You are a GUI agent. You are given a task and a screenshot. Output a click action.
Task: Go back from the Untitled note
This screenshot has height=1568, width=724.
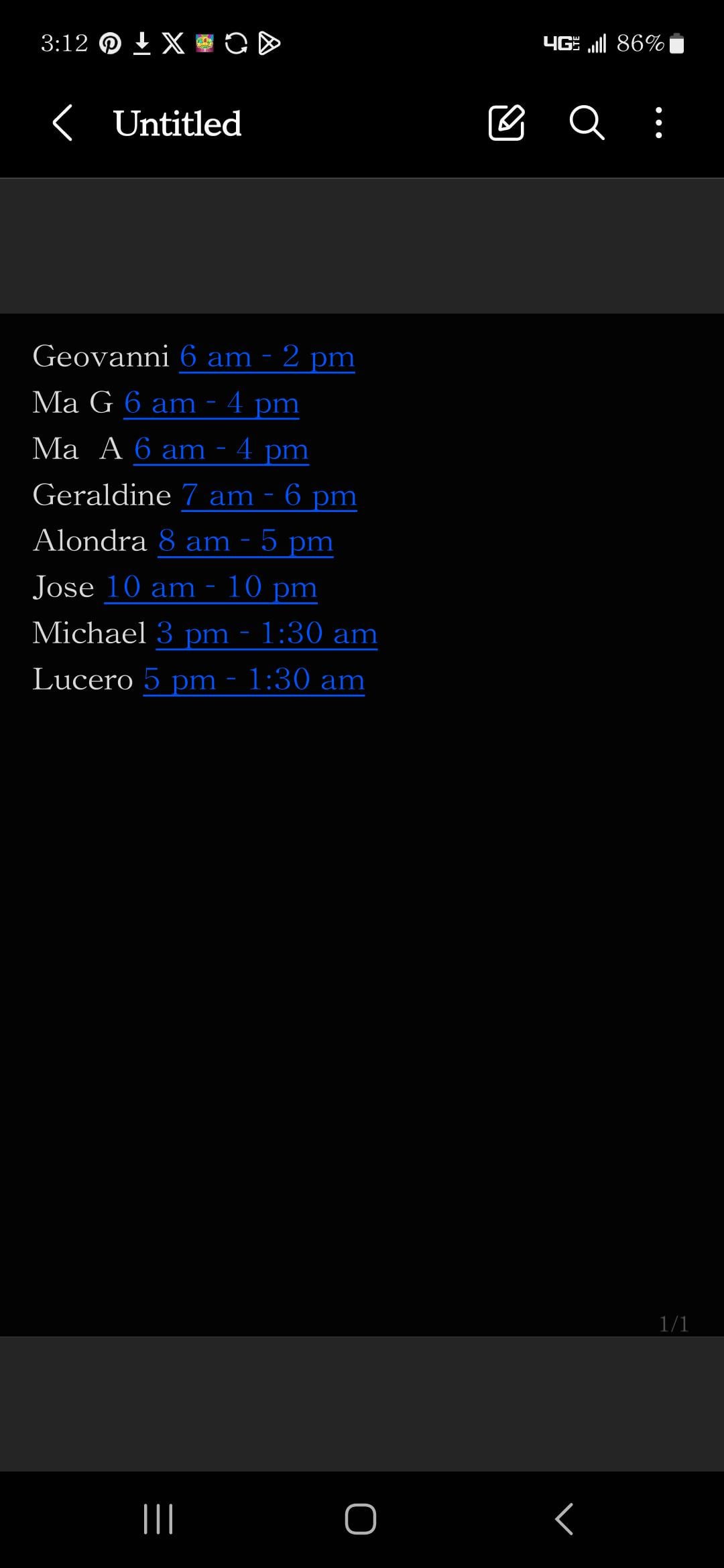tap(62, 123)
